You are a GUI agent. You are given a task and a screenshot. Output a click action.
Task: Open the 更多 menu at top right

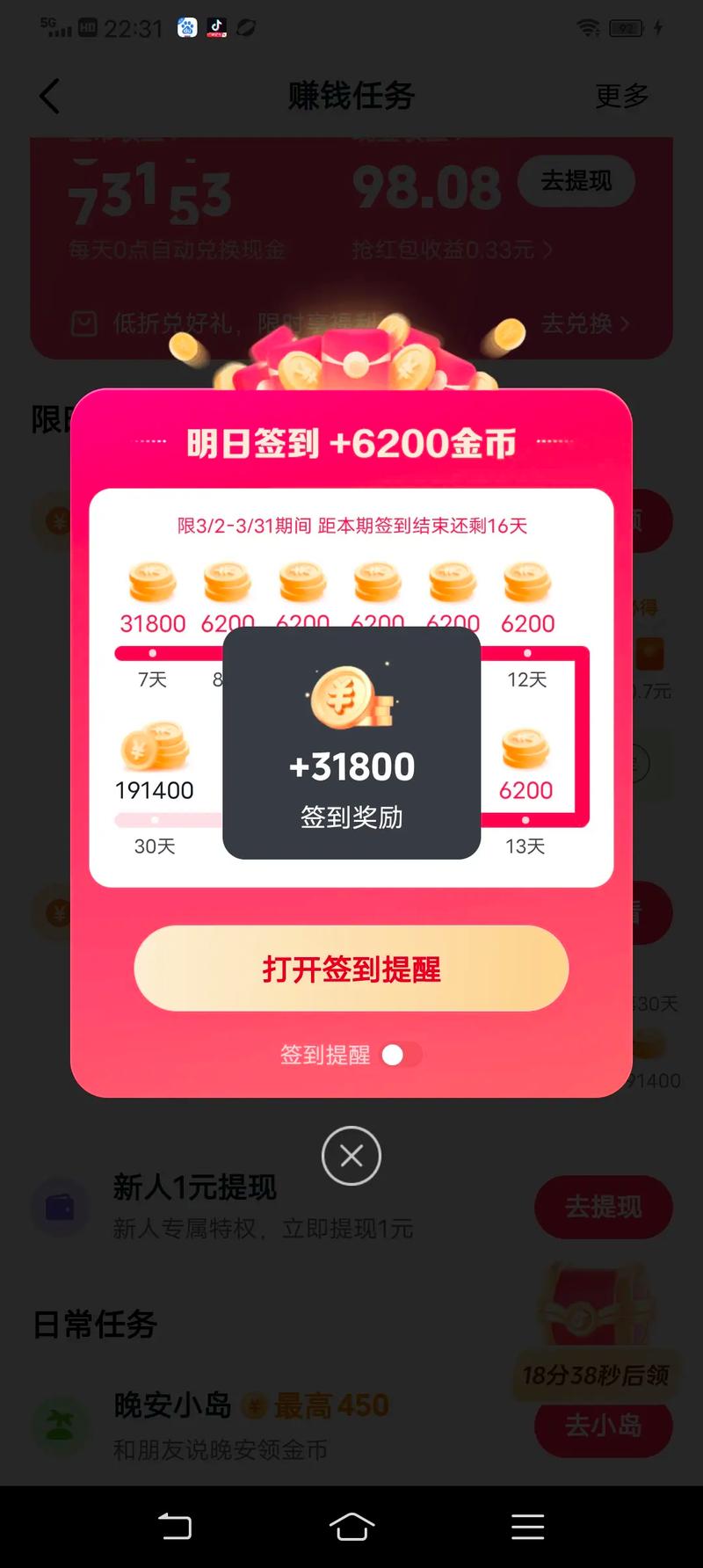click(622, 97)
